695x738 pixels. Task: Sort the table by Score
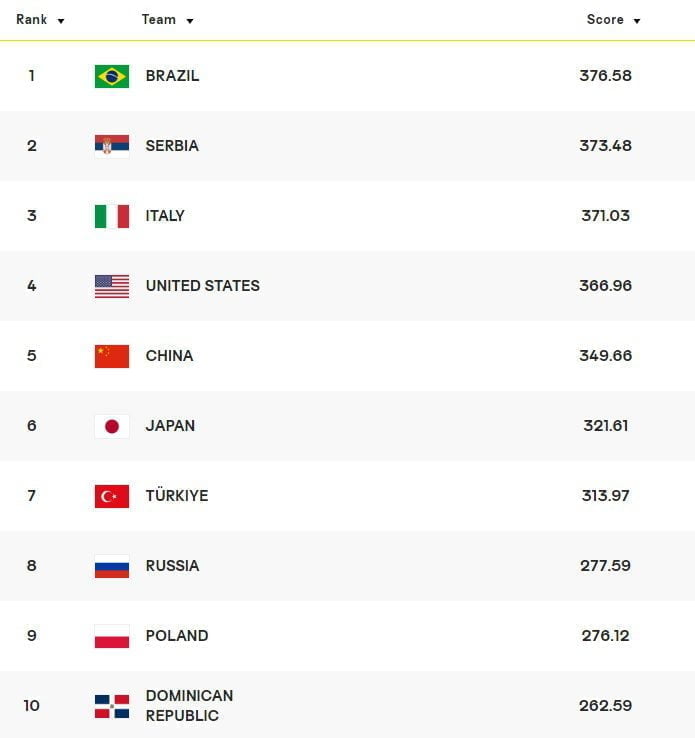[613, 20]
